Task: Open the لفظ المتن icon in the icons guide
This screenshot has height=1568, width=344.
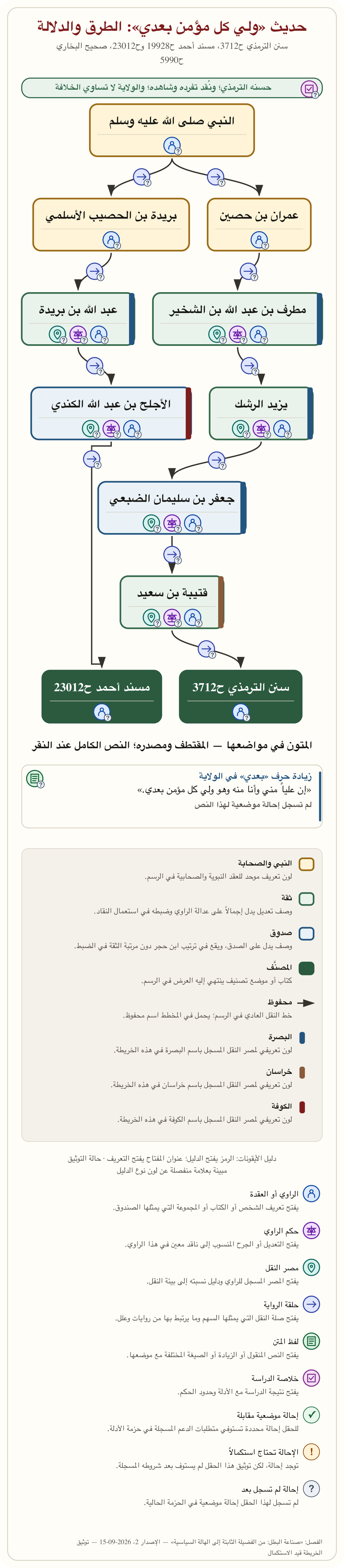Action: (311, 1341)
